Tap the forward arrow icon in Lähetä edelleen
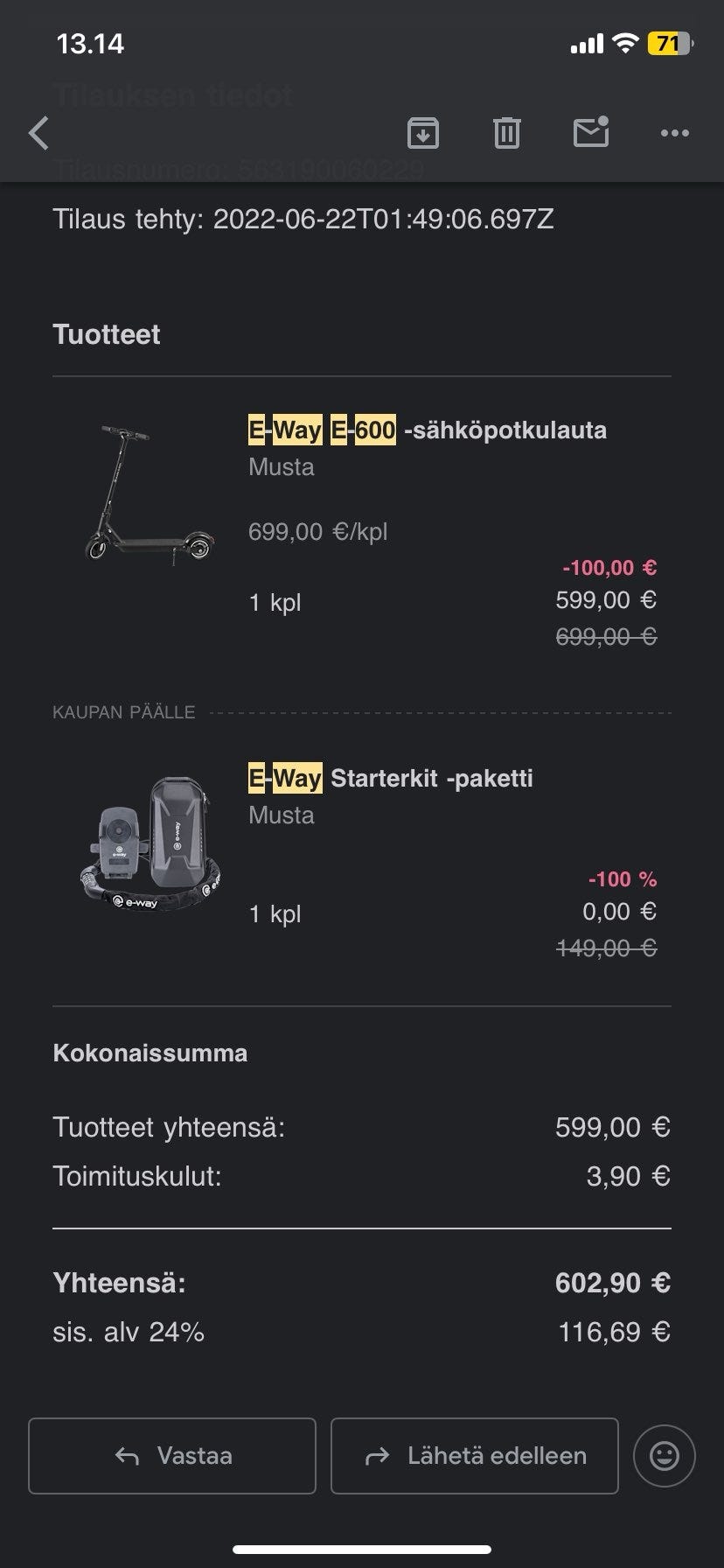This screenshot has height=1568, width=724. (x=376, y=1455)
